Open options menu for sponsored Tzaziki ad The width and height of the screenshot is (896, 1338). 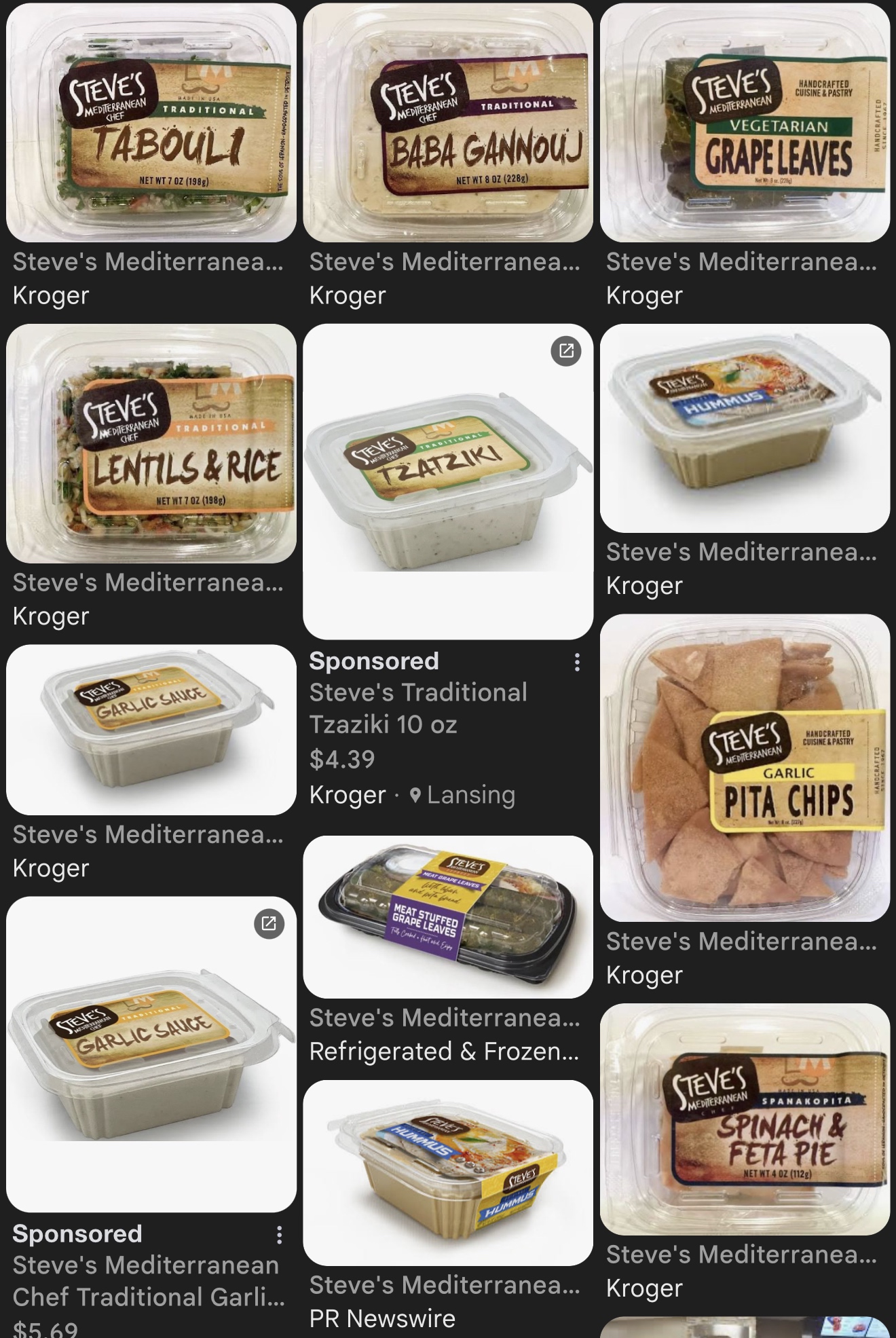pyautogui.click(x=576, y=663)
